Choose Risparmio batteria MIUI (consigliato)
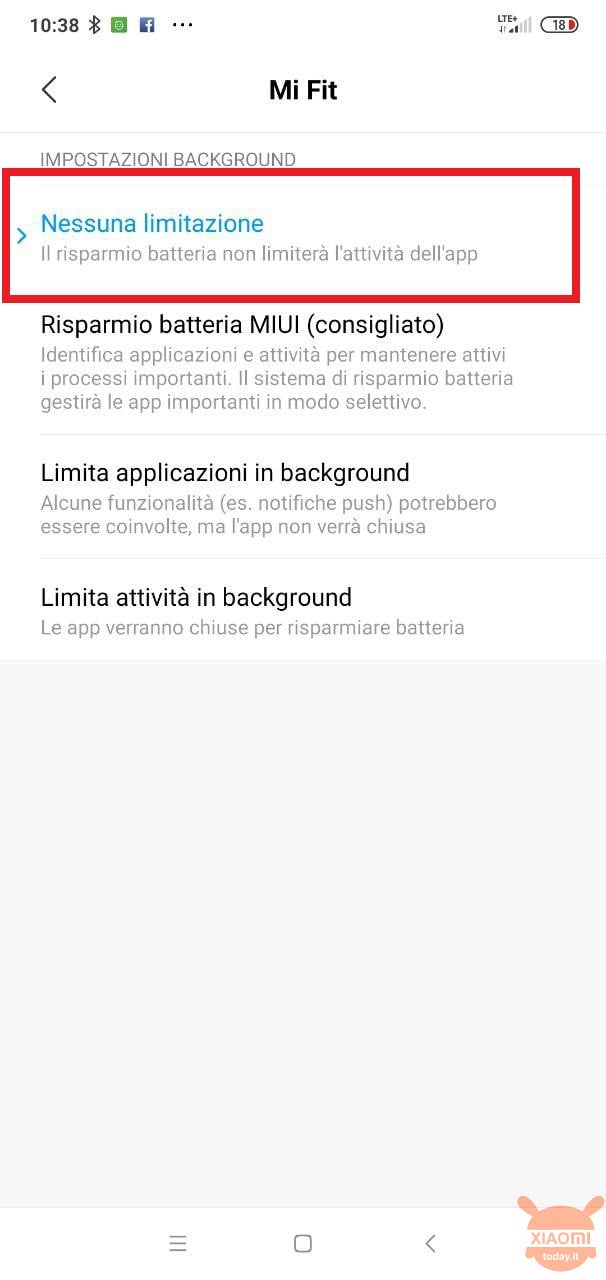Screen dimensions: 606x1280 [303, 363]
